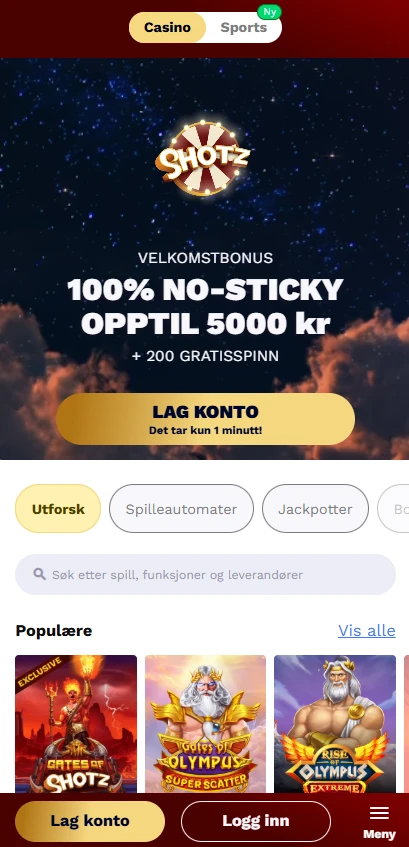Select the Casino segment
The image size is (409, 847).
click(x=167, y=28)
